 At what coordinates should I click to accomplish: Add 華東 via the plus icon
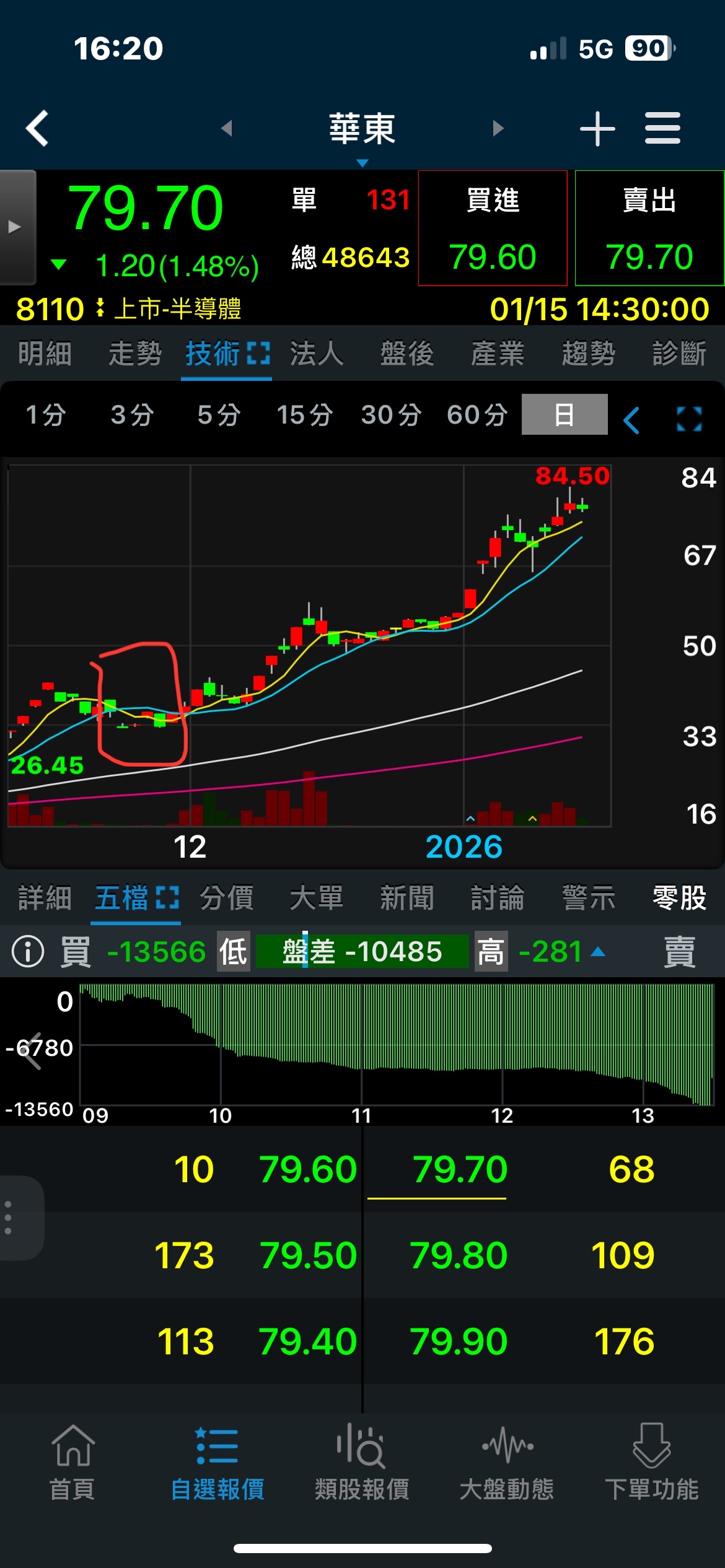click(597, 129)
